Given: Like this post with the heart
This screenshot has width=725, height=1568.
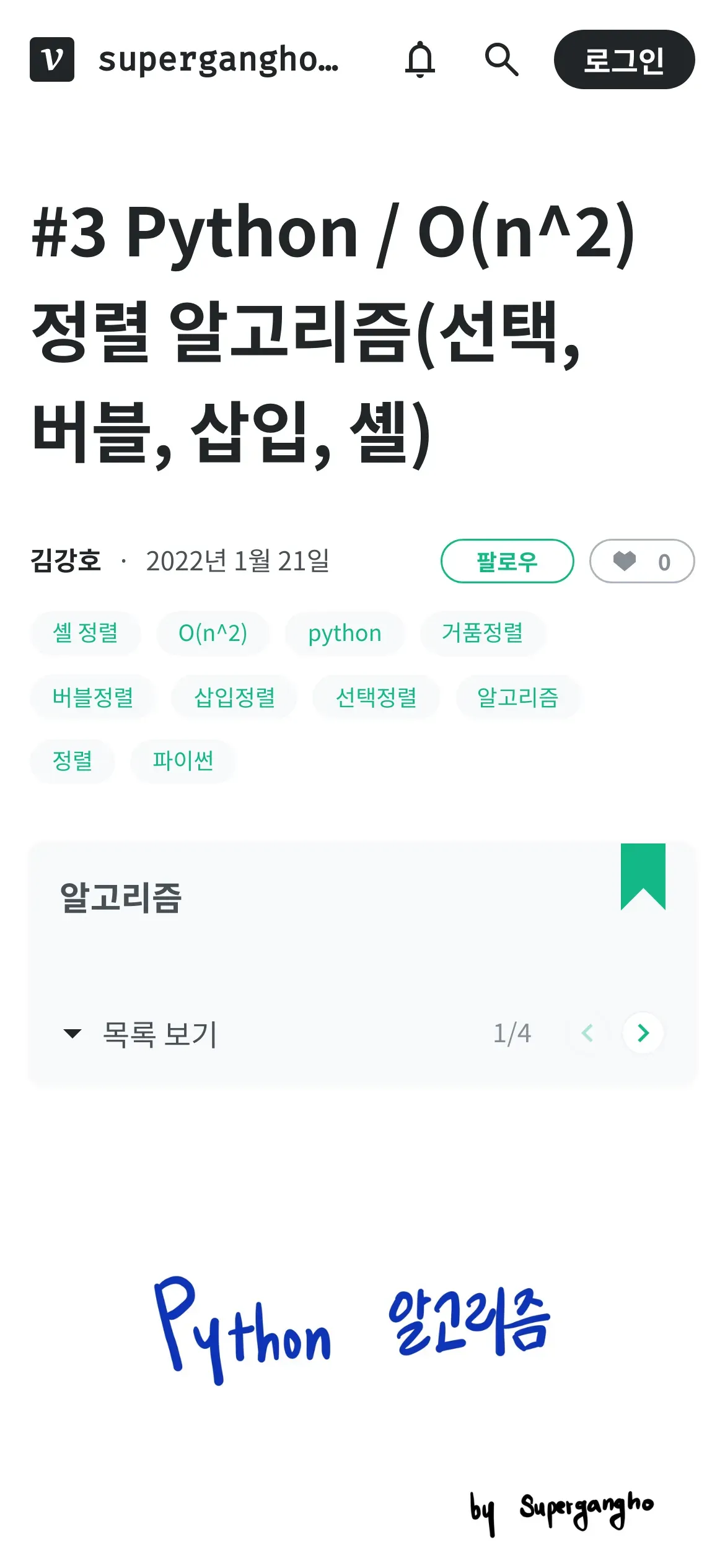Looking at the screenshot, I should 642,561.
